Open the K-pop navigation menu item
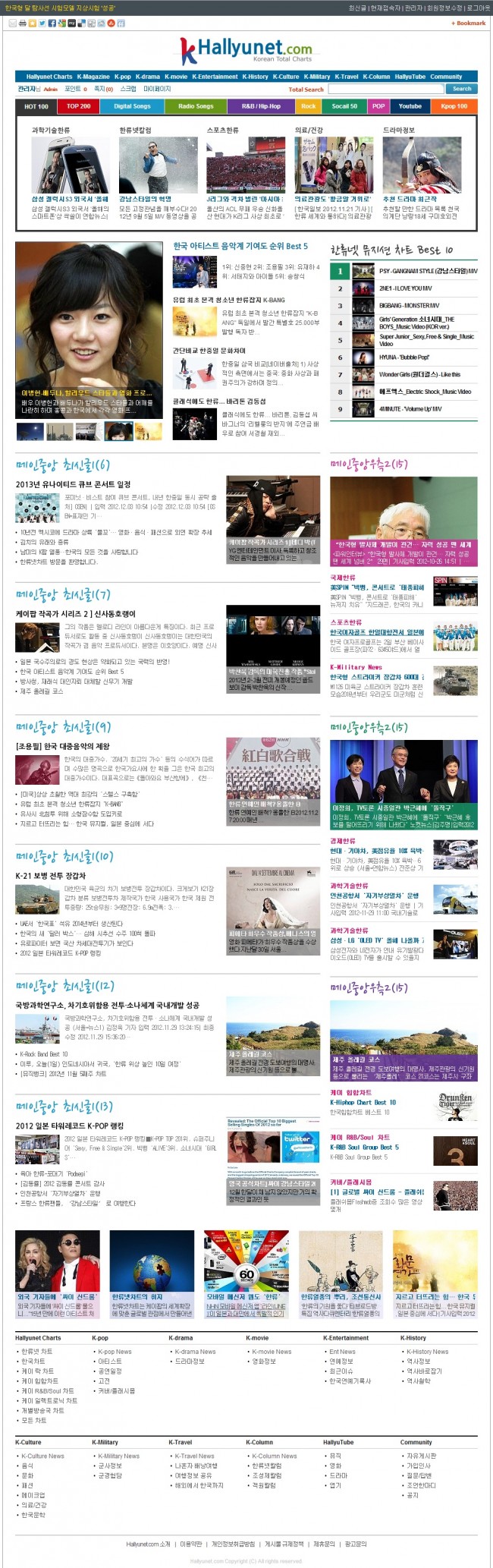 pos(122,77)
